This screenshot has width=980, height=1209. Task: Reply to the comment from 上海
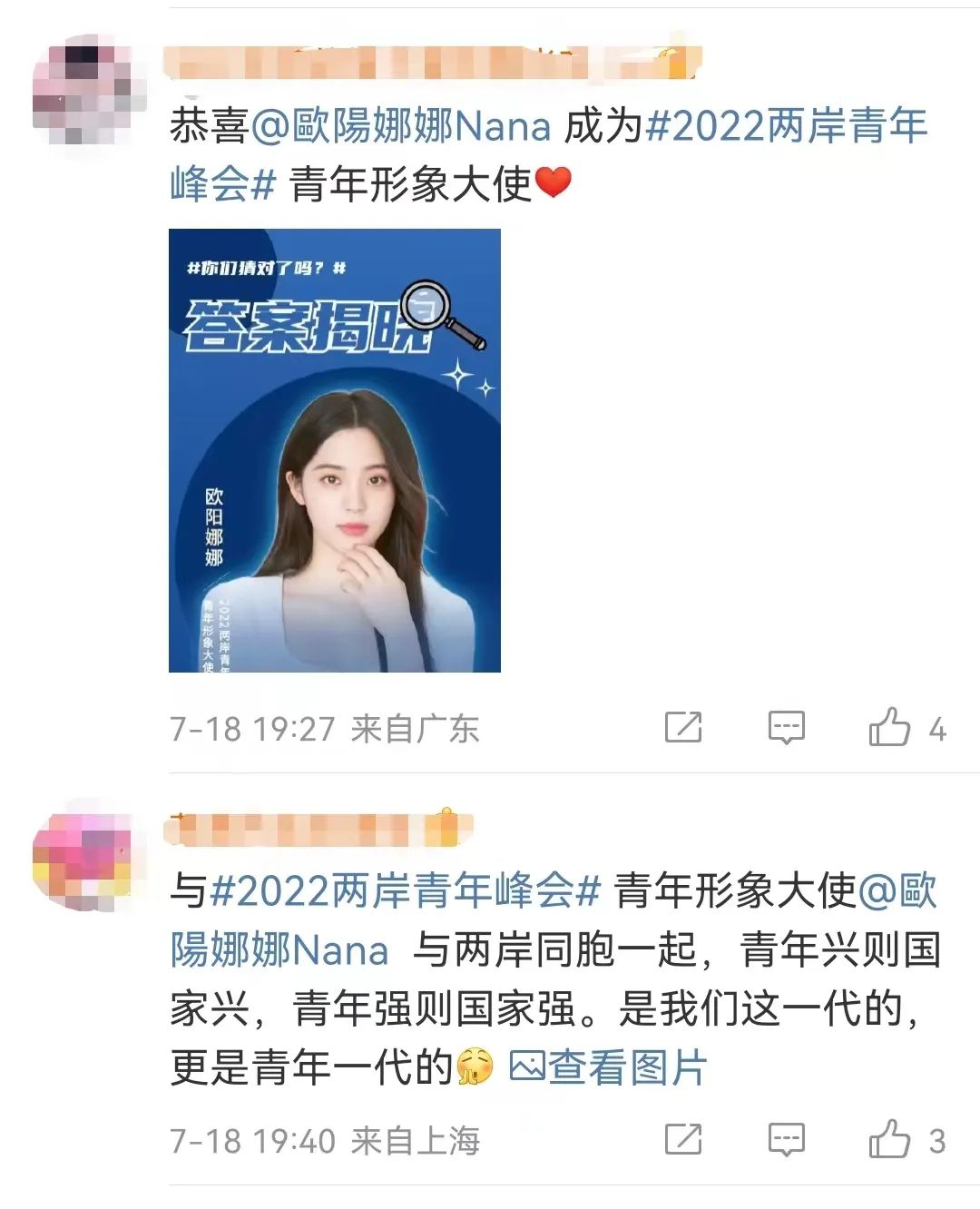click(x=786, y=1139)
